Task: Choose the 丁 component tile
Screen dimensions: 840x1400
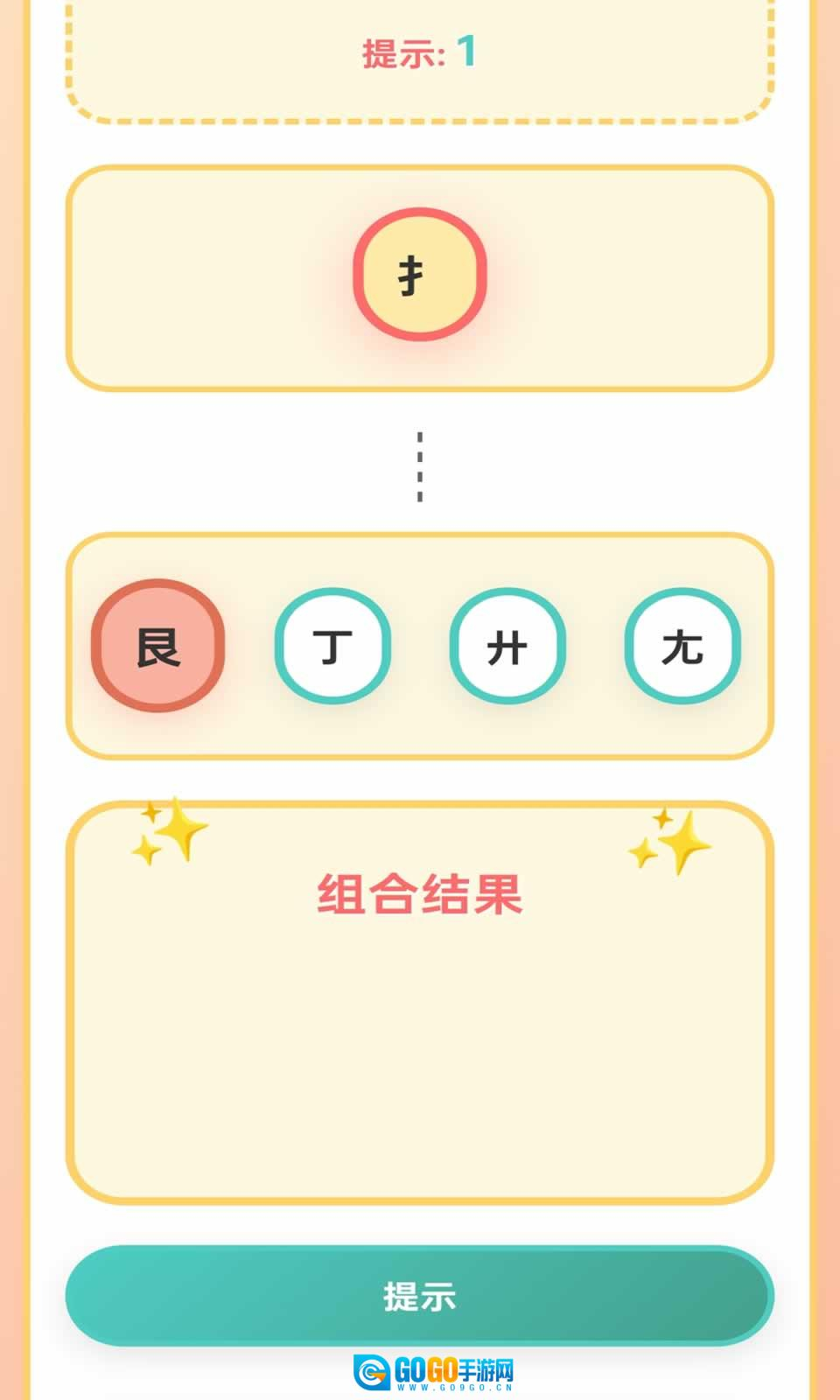Action: (x=332, y=646)
